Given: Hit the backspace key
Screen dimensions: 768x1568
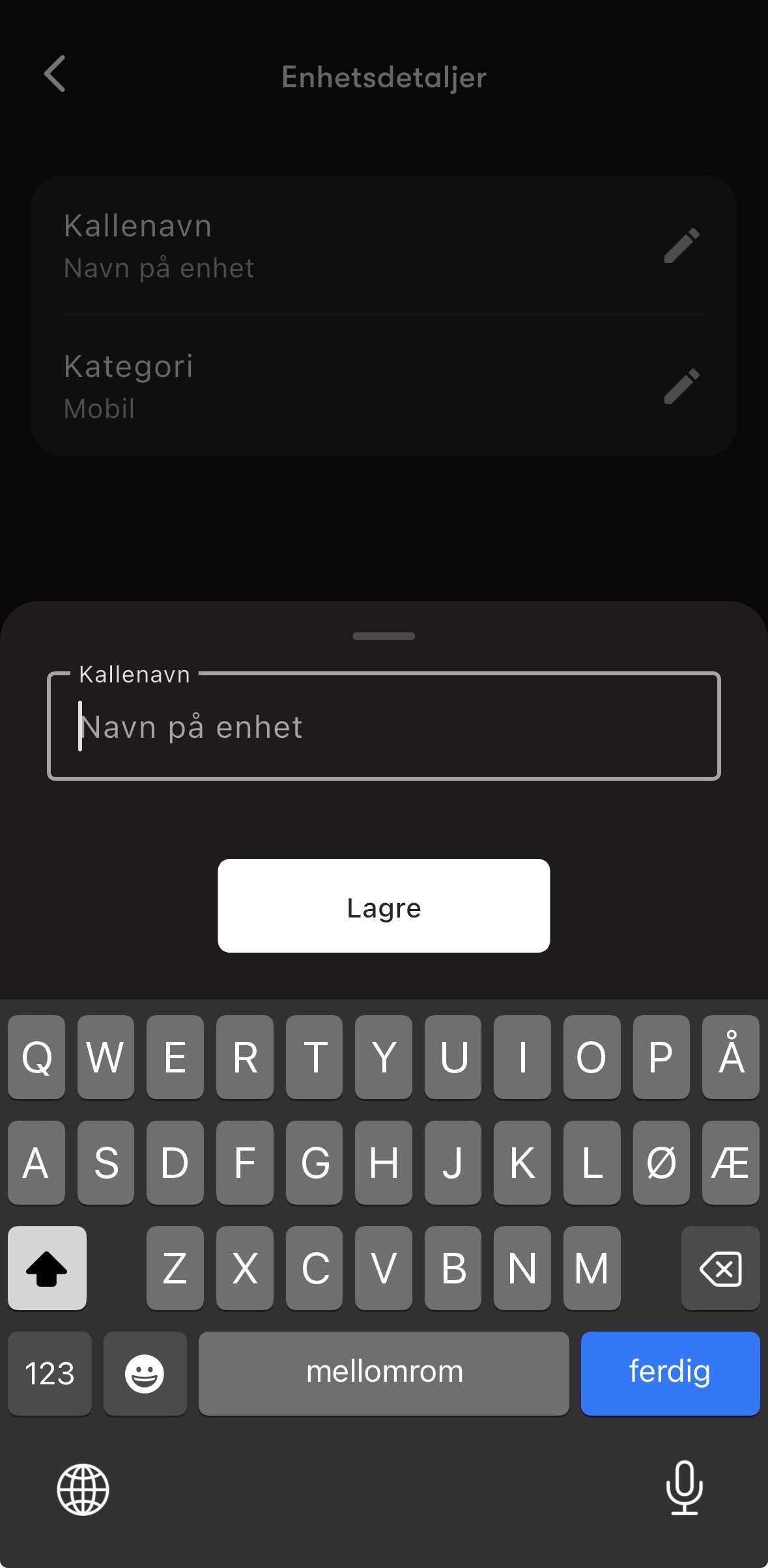Looking at the screenshot, I should (x=720, y=1268).
